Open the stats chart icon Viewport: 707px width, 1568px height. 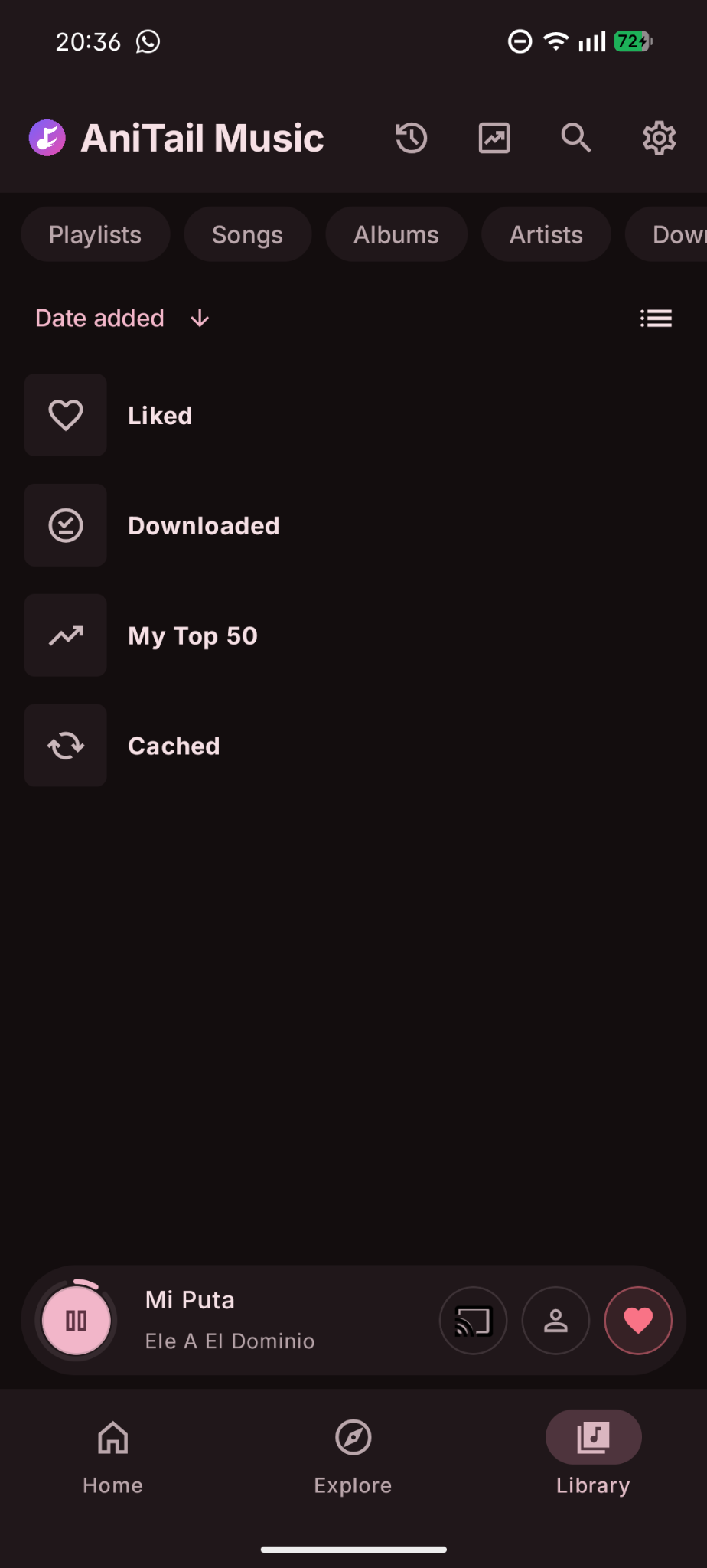494,139
